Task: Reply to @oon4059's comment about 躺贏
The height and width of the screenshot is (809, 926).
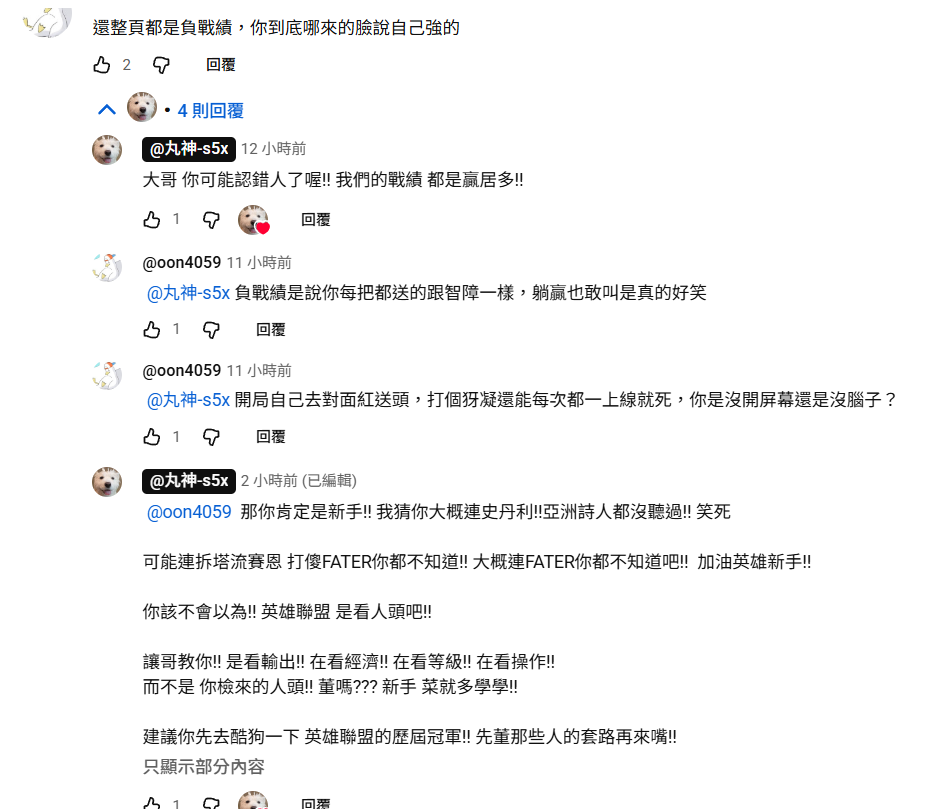Action: tap(270, 329)
